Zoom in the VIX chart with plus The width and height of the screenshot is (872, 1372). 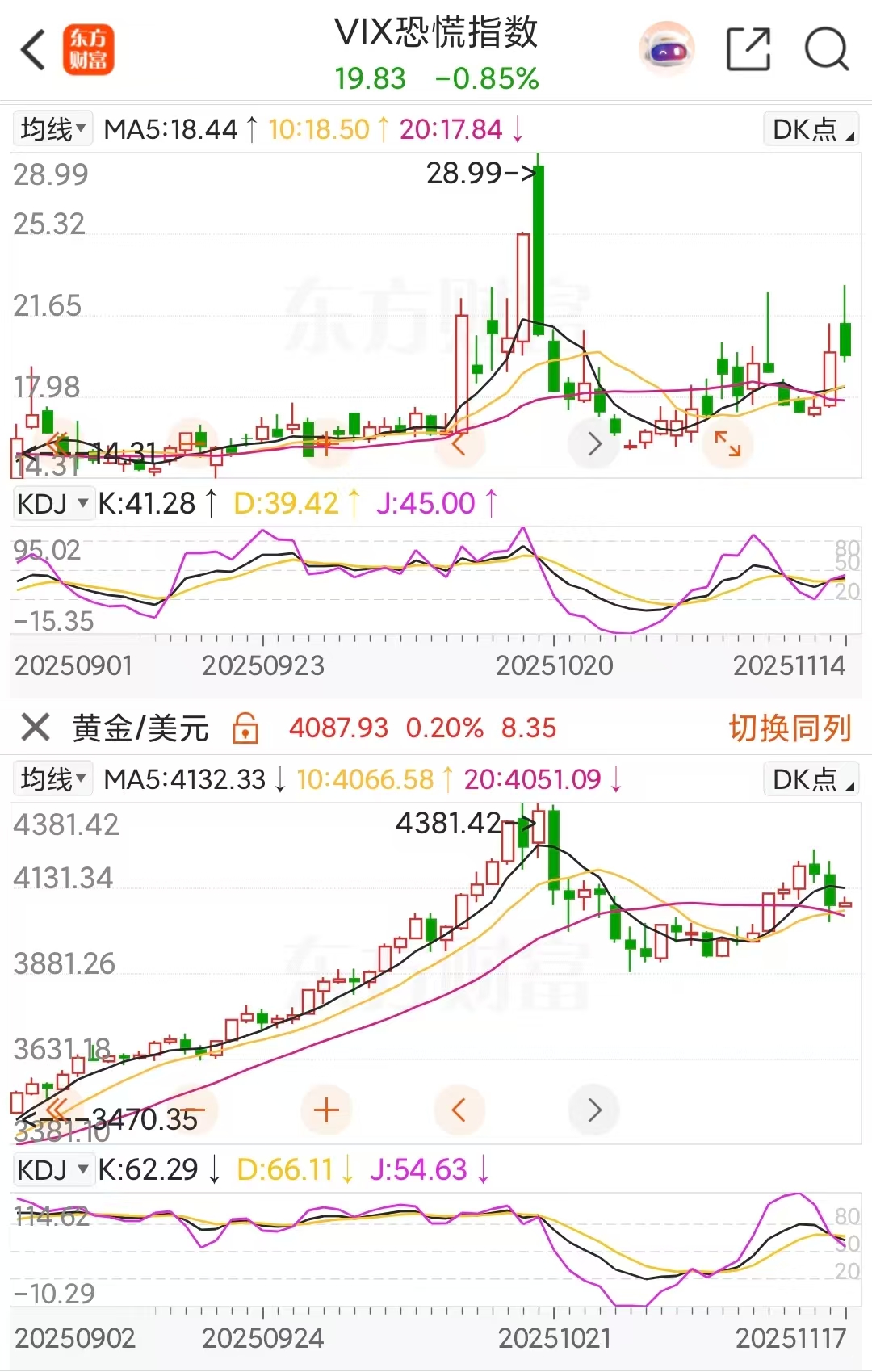point(325,443)
